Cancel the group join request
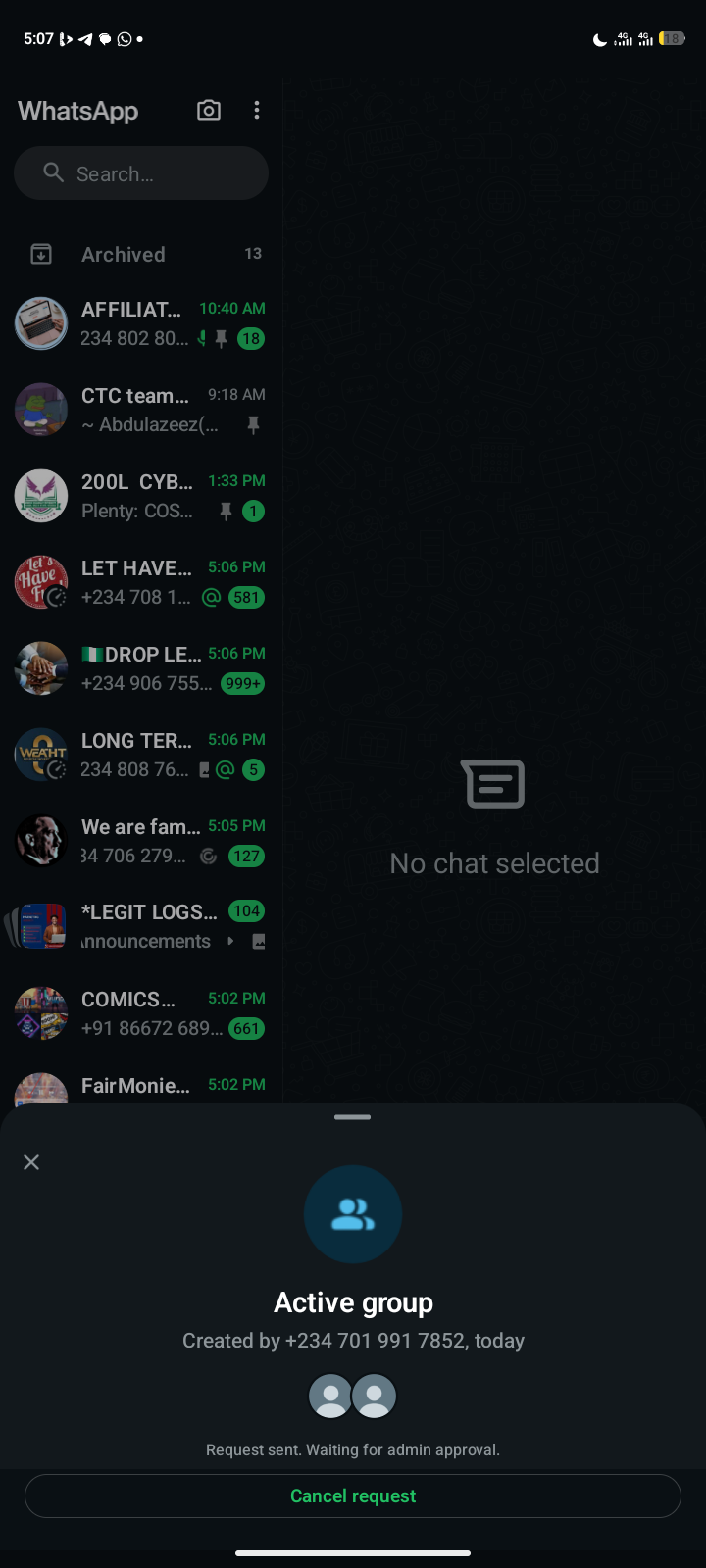Screen dimensions: 706x1568 pyautogui.click(x=353, y=1495)
